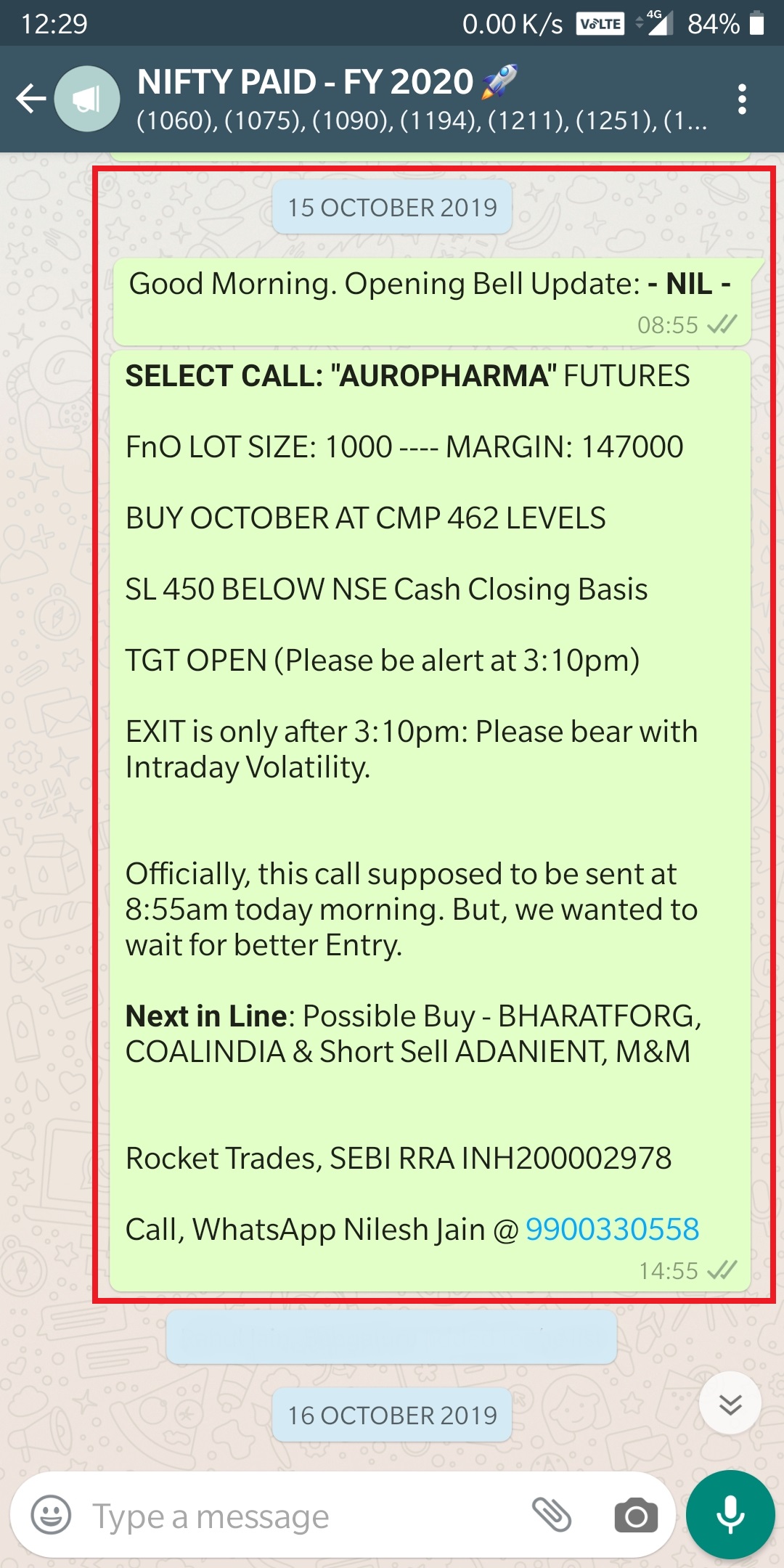
Task: Attach a file with the paperclip
Action: pyautogui.click(x=552, y=1516)
